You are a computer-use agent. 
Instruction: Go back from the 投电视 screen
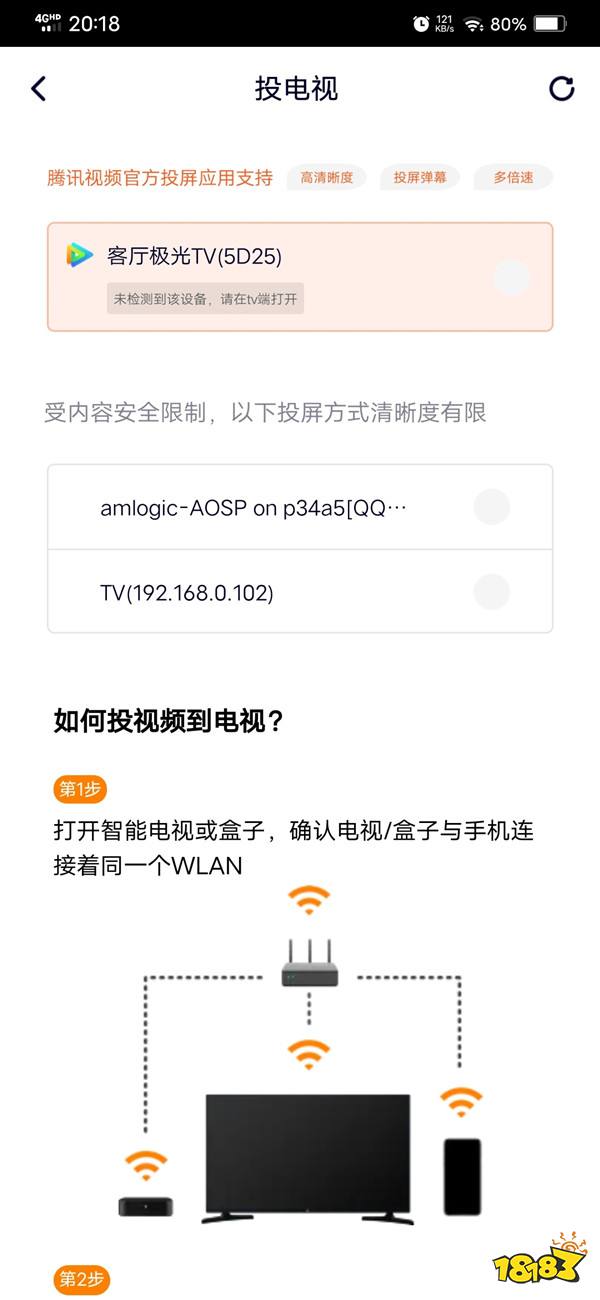click(x=39, y=89)
